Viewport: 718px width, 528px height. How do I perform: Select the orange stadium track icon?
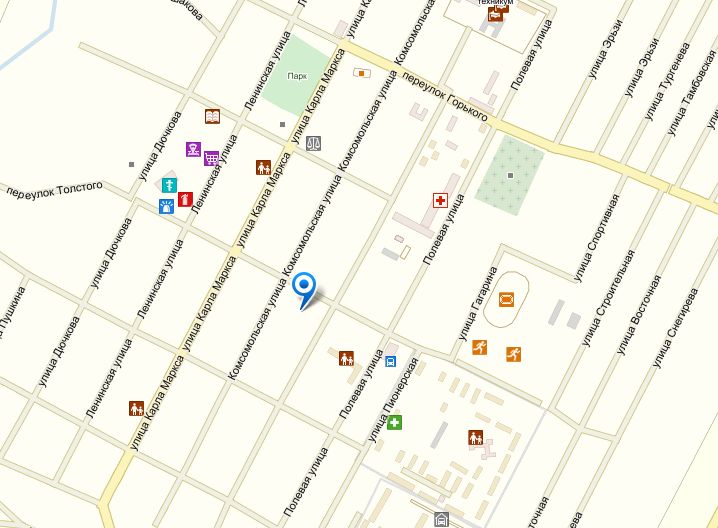[x=506, y=298]
